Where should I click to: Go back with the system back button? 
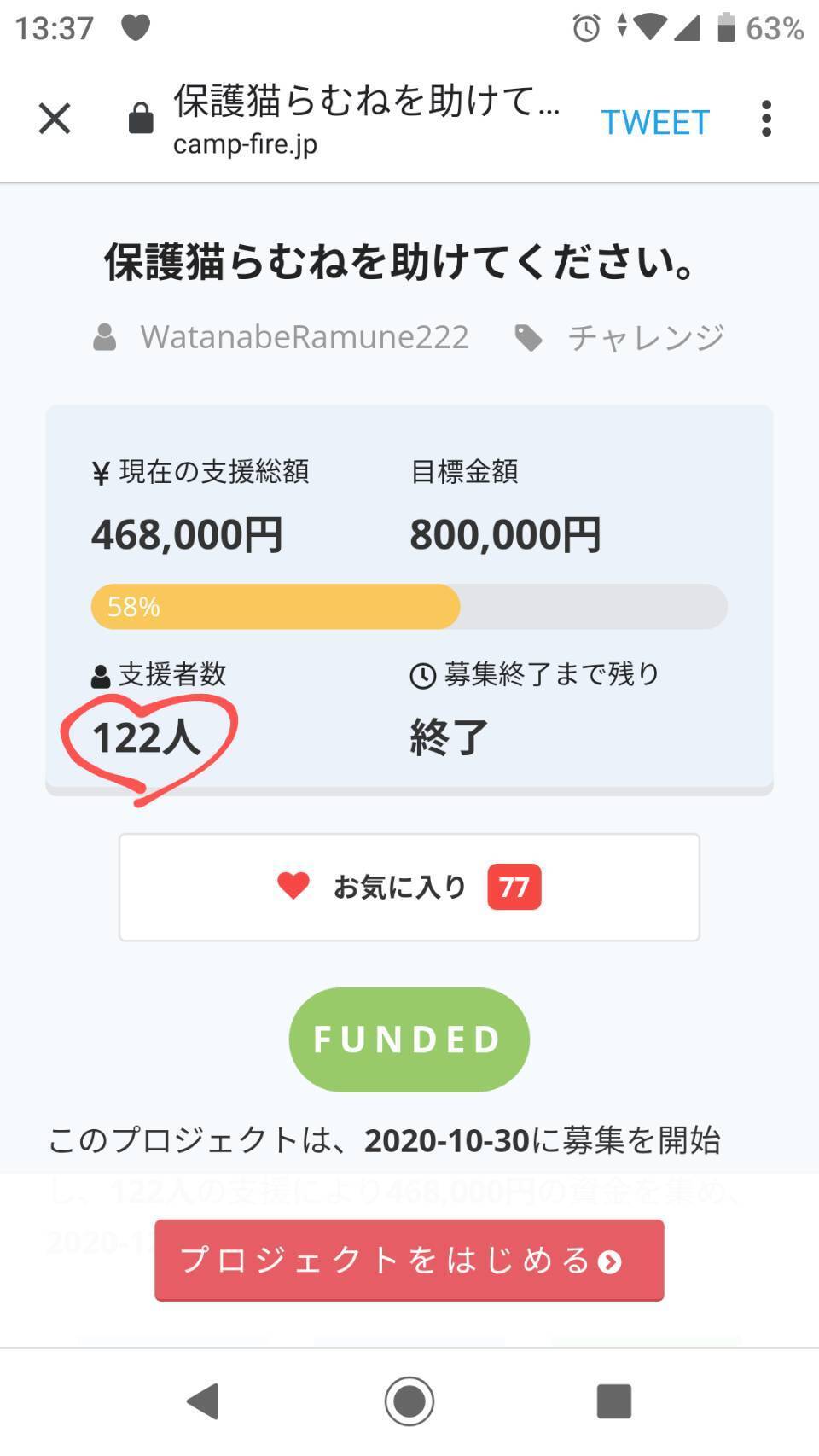(204, 1401)
